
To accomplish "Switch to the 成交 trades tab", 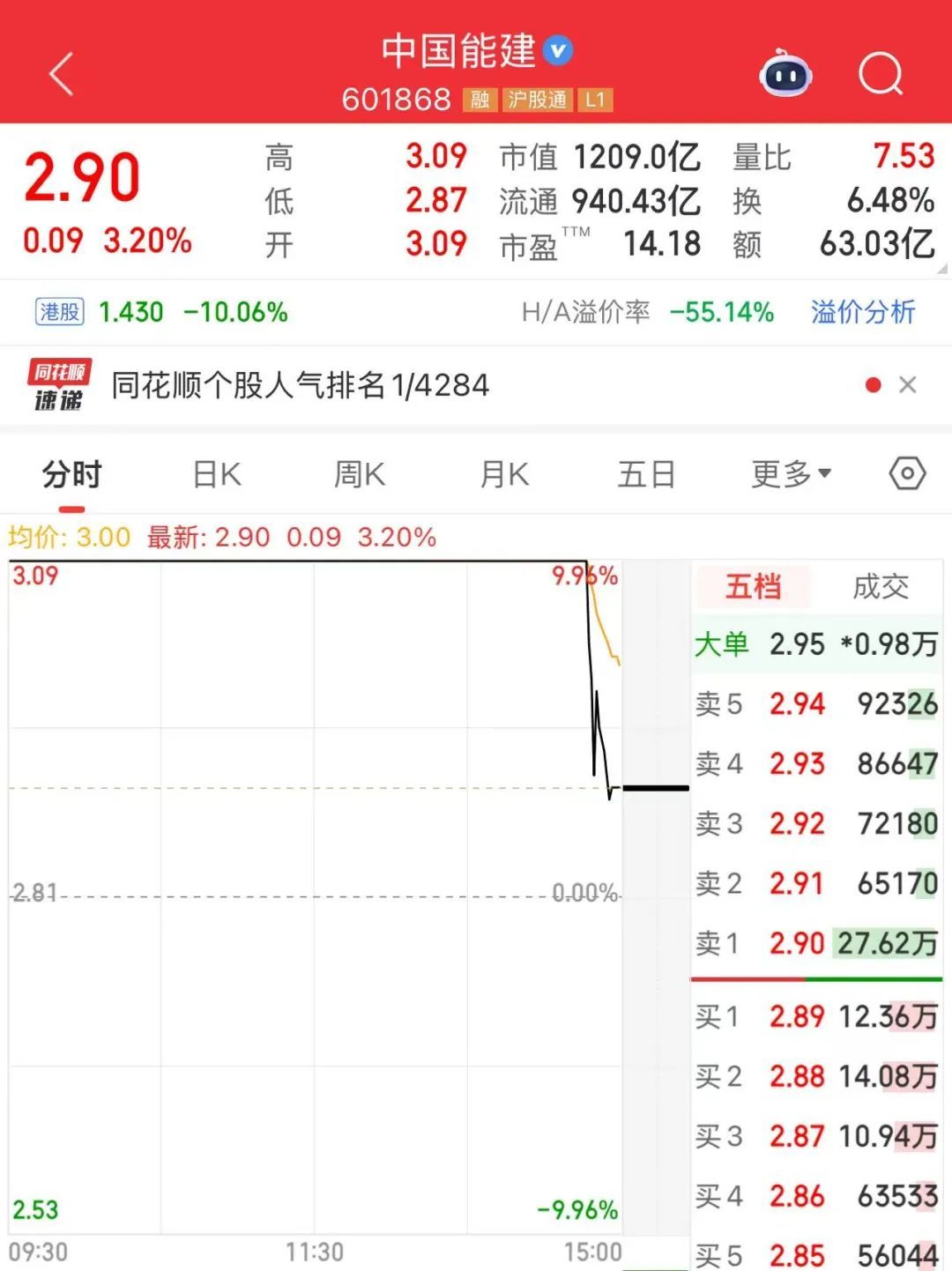I will click(880, 587).
